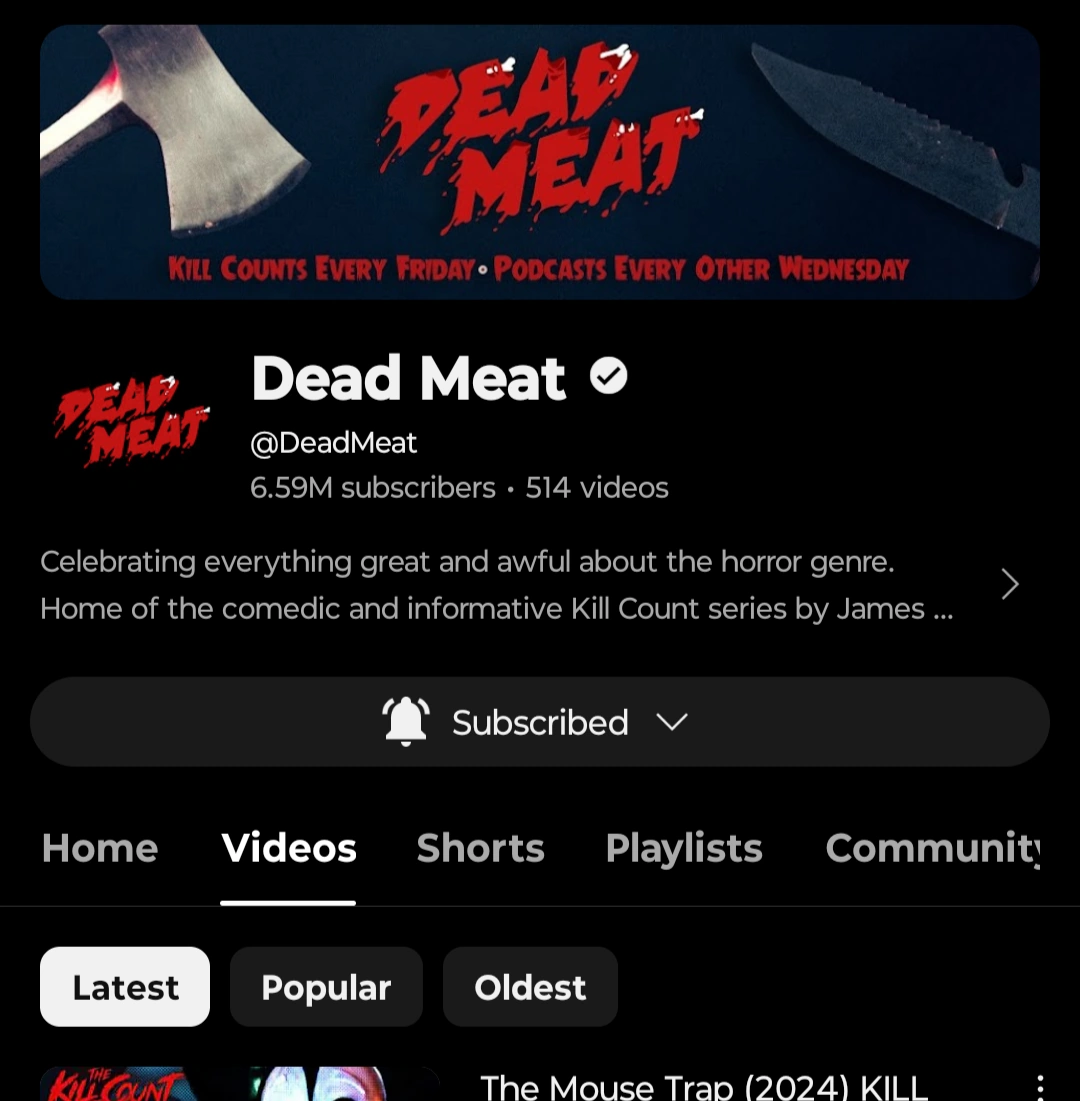The width and height of the screenshot is (1080, 1101).
Task: Open options menu for The Mouse Trap video
Action: (x=1040, y=1088)
